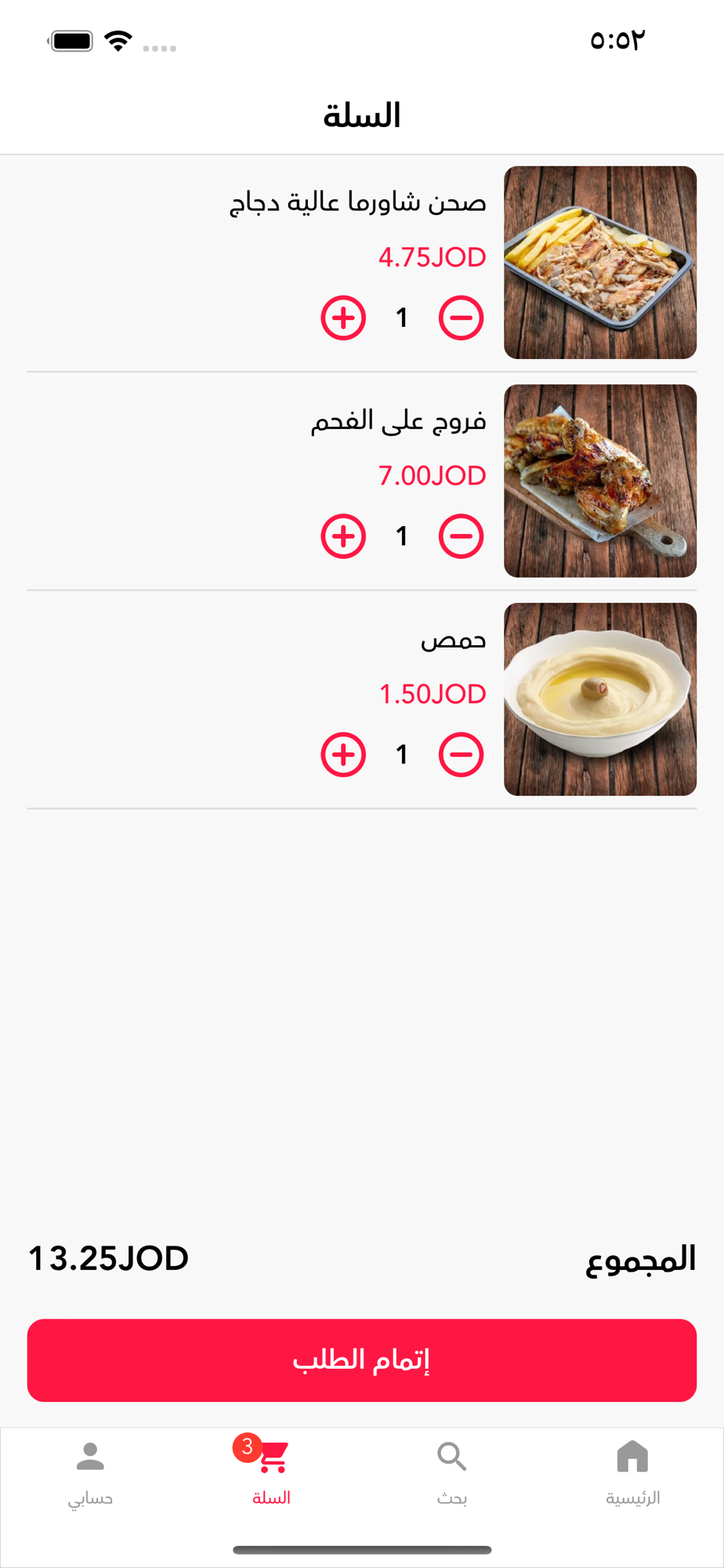The width and height of the screenshot is (724, 1568).
Task: View the فروج على الفحم item image
Action: click(x=600, y=481)
